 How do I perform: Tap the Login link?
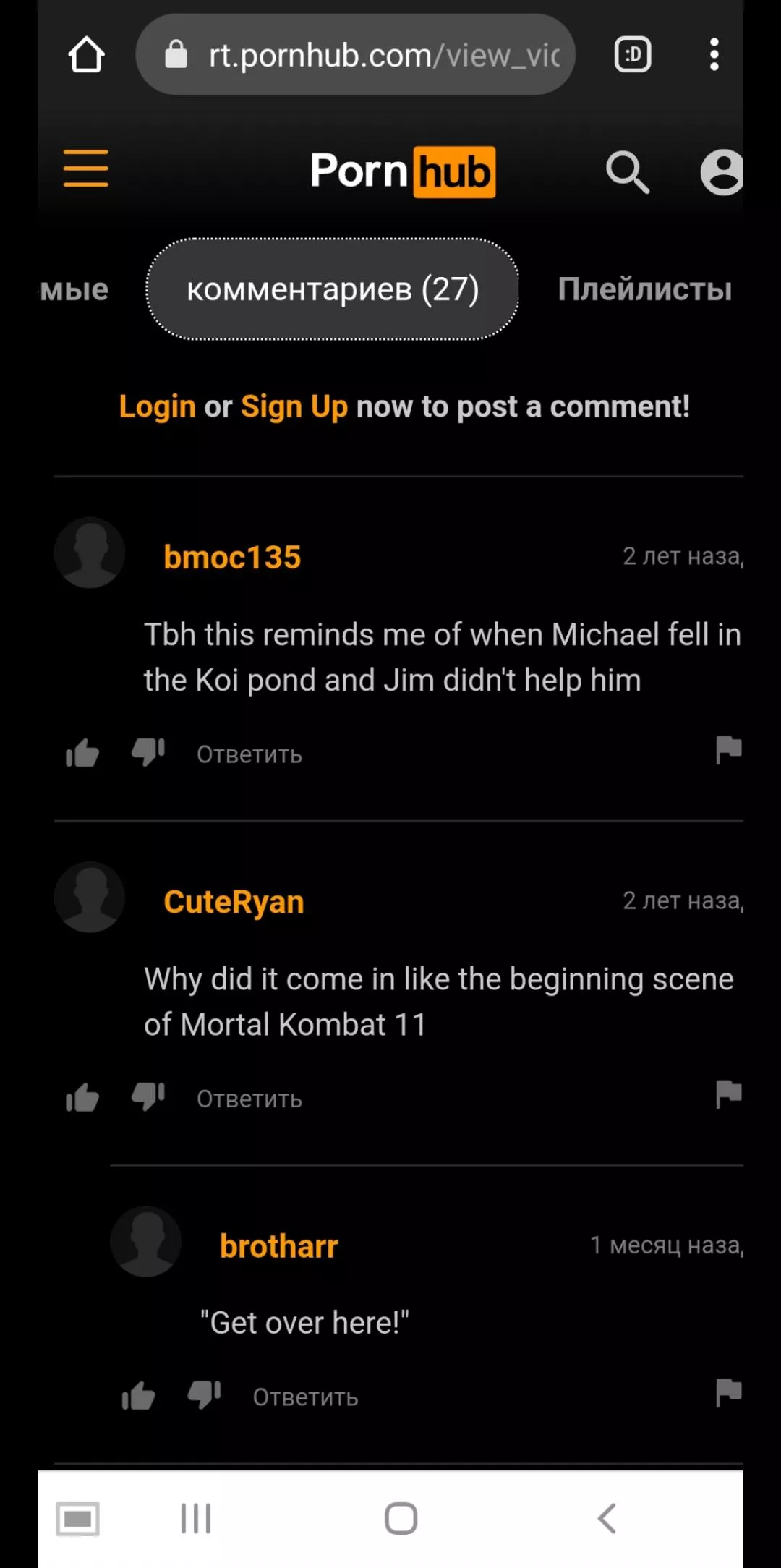(x=157, y=406)
